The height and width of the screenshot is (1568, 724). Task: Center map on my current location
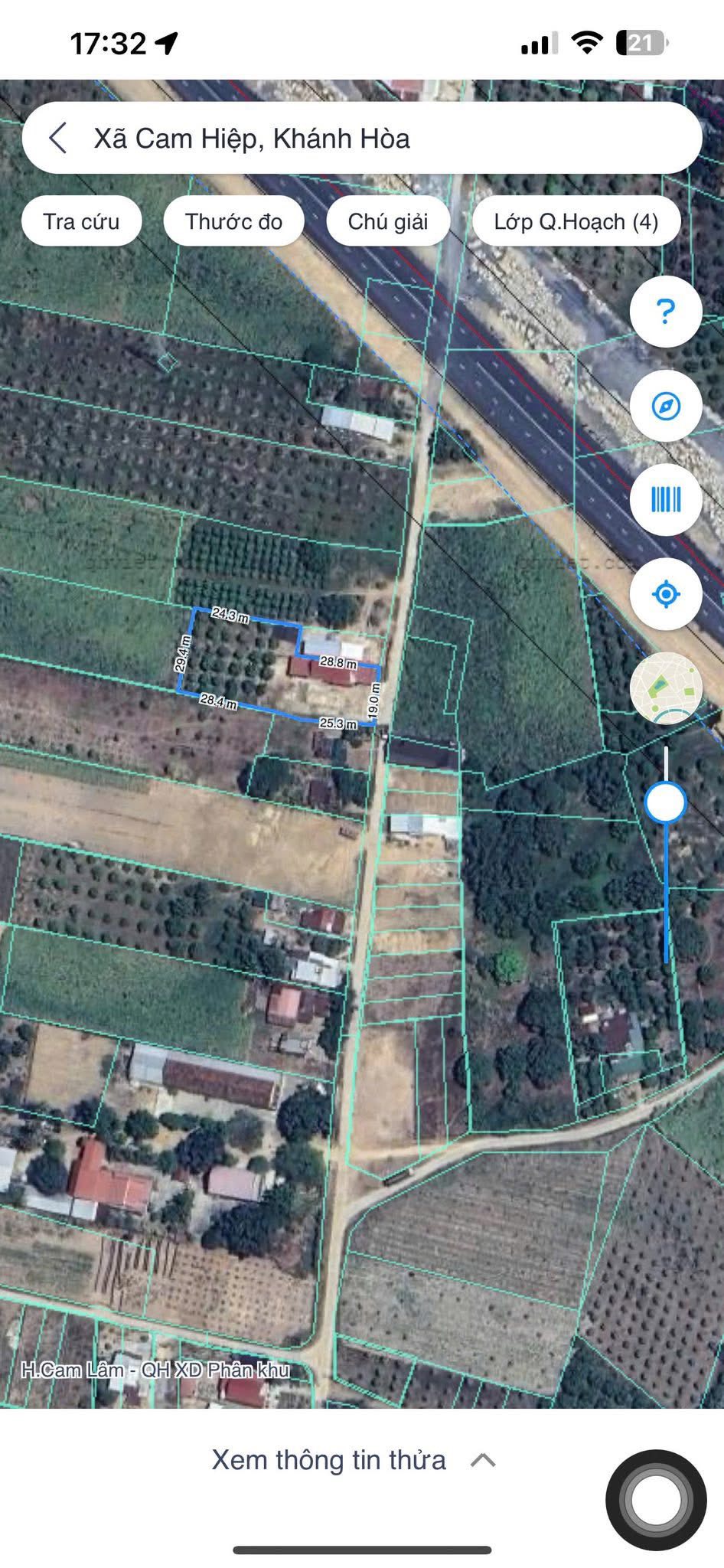(665, 594)
